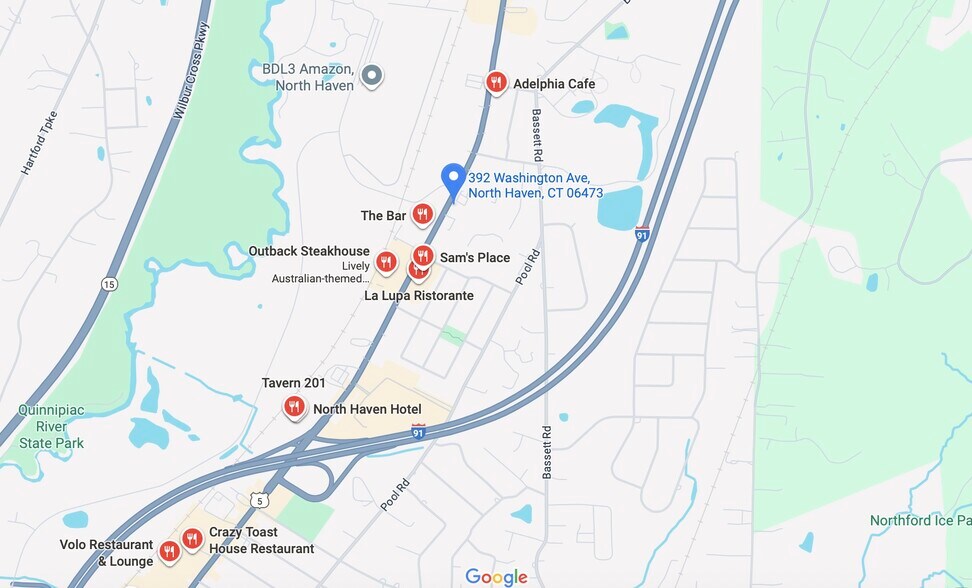
Task: Open the Adelphia Cafe restaurant pin
Action: [495, 82]
